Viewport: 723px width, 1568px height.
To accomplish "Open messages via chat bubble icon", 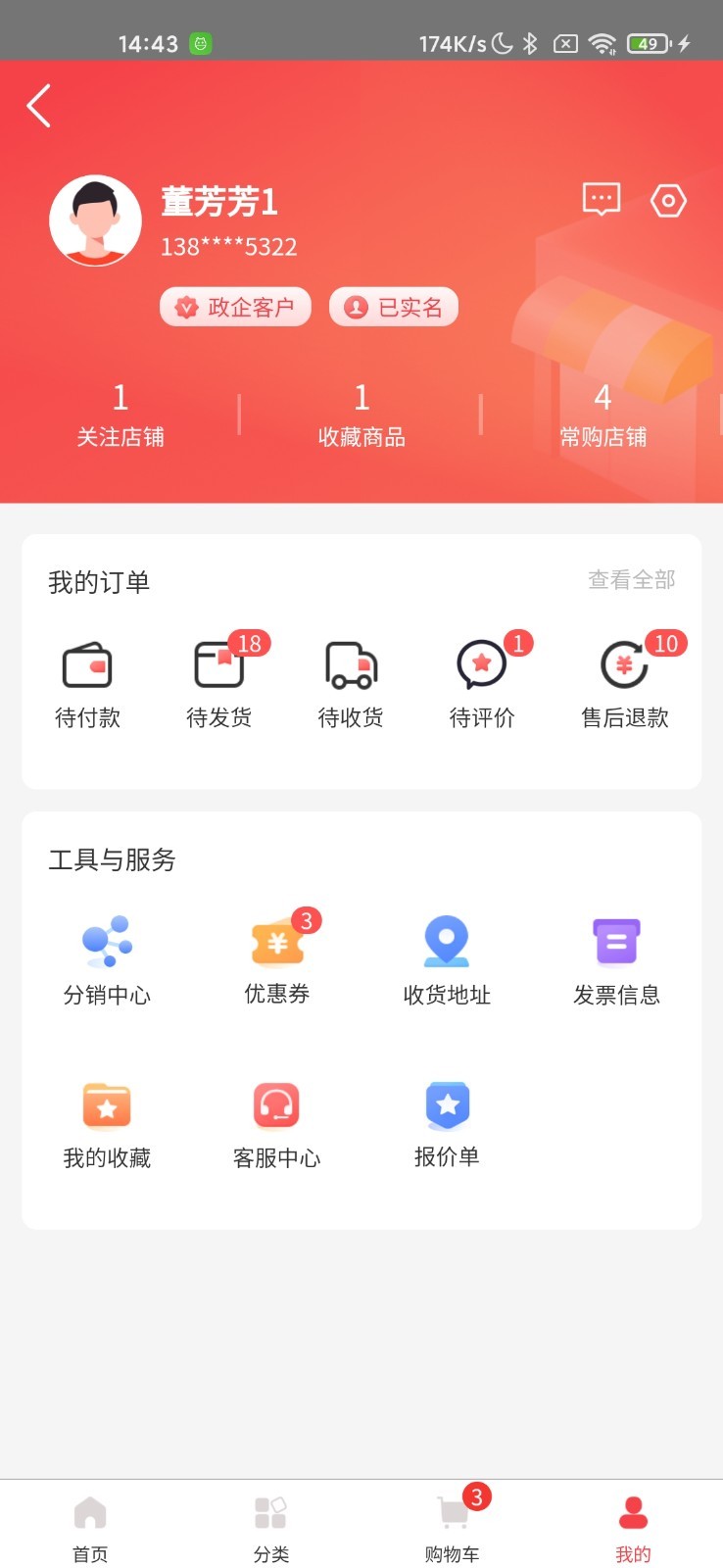I will (601, 200).
